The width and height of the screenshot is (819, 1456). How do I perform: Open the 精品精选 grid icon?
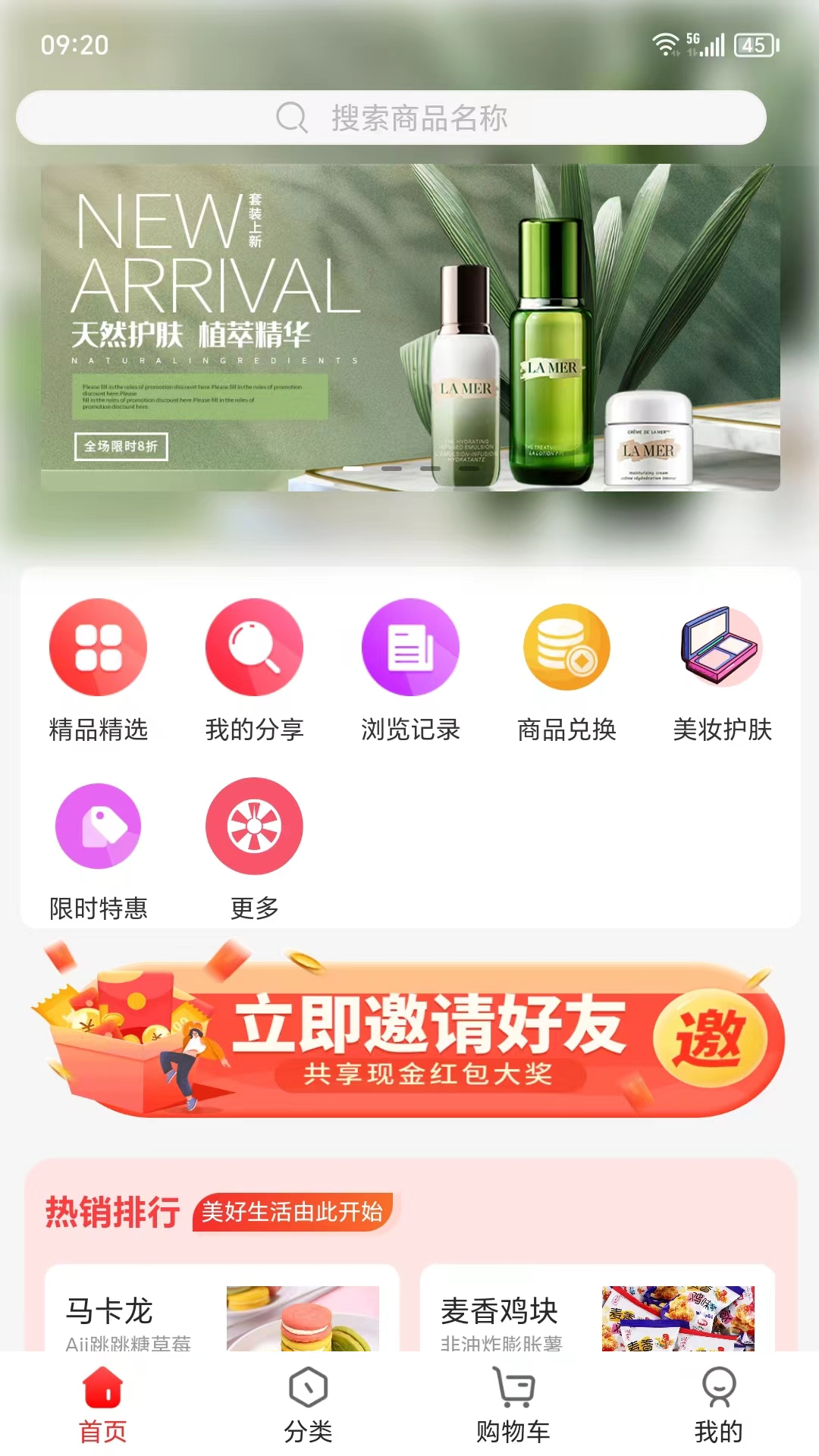98,647
